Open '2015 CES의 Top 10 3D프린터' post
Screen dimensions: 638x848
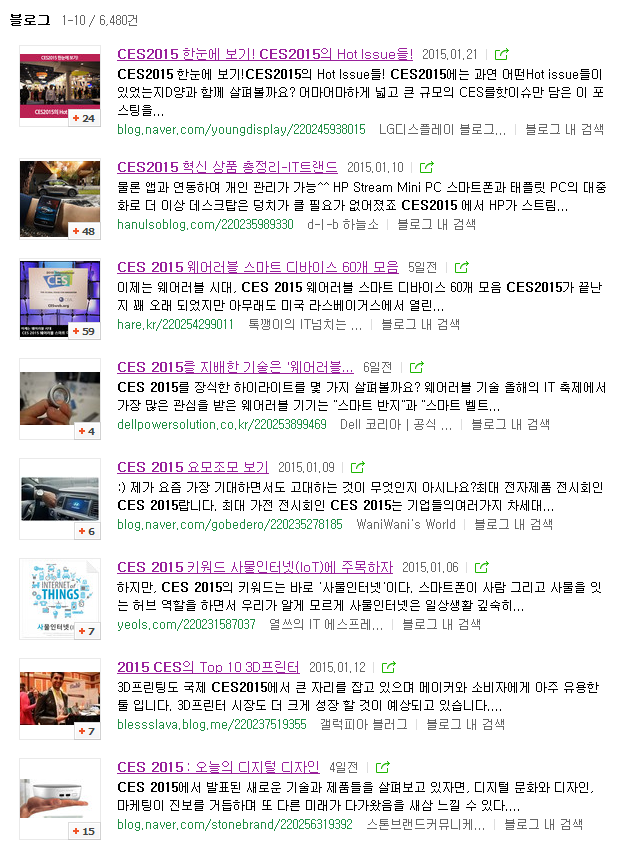(x=208, y=667)
